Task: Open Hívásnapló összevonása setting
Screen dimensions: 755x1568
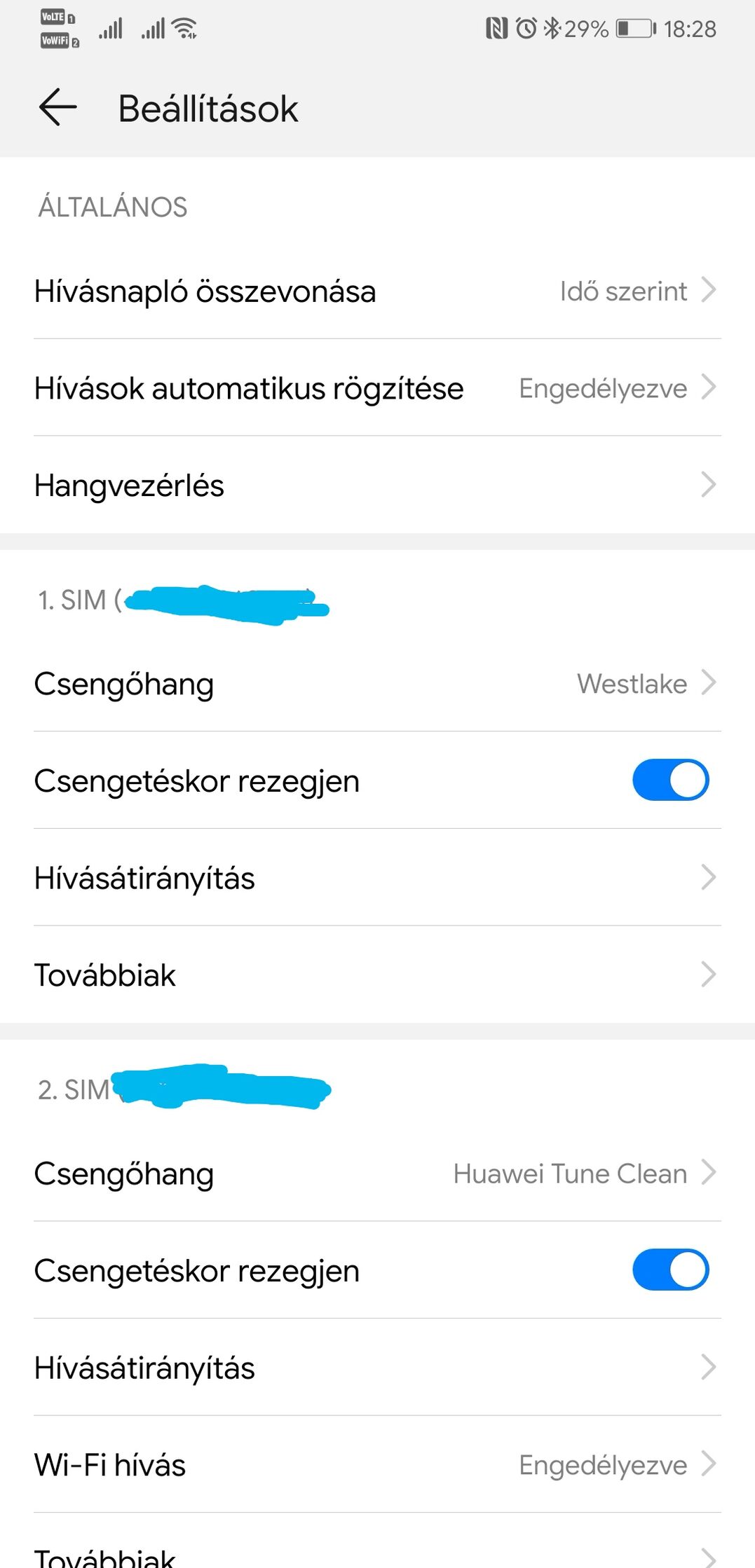Action: click(x=377, y=291)
